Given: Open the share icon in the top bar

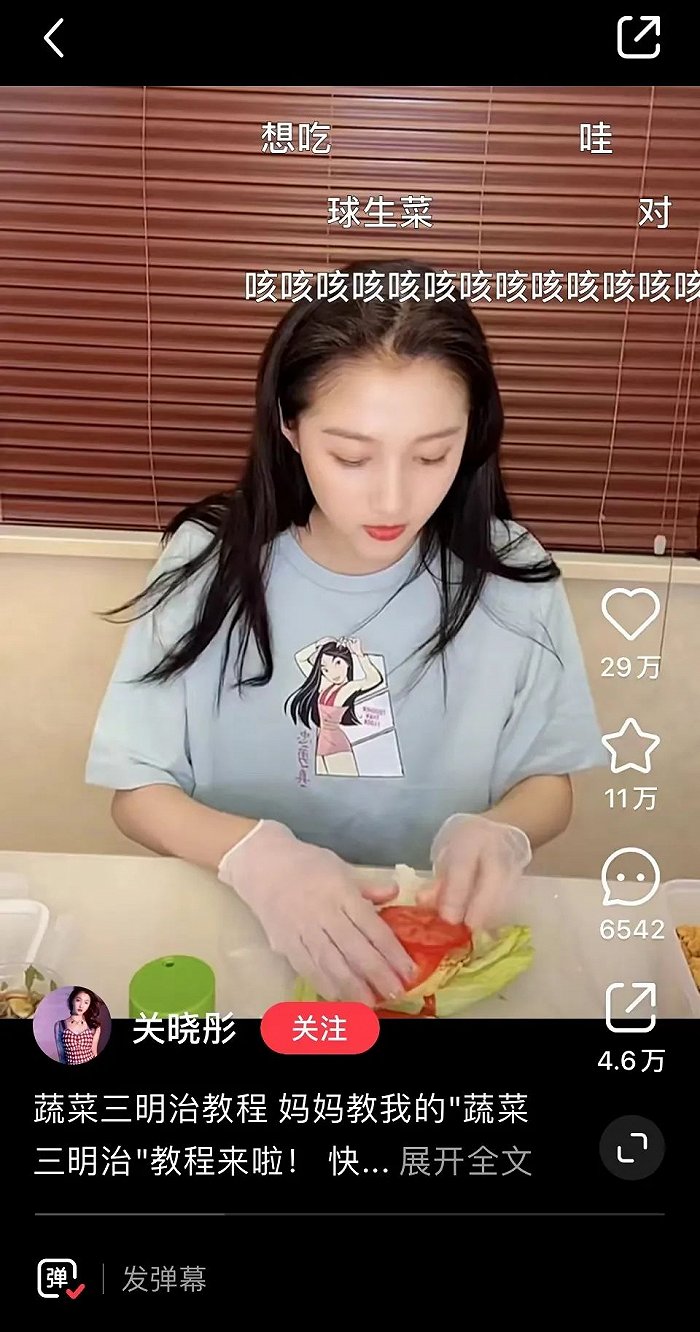Looking at the screenshot, I should 638,38.
